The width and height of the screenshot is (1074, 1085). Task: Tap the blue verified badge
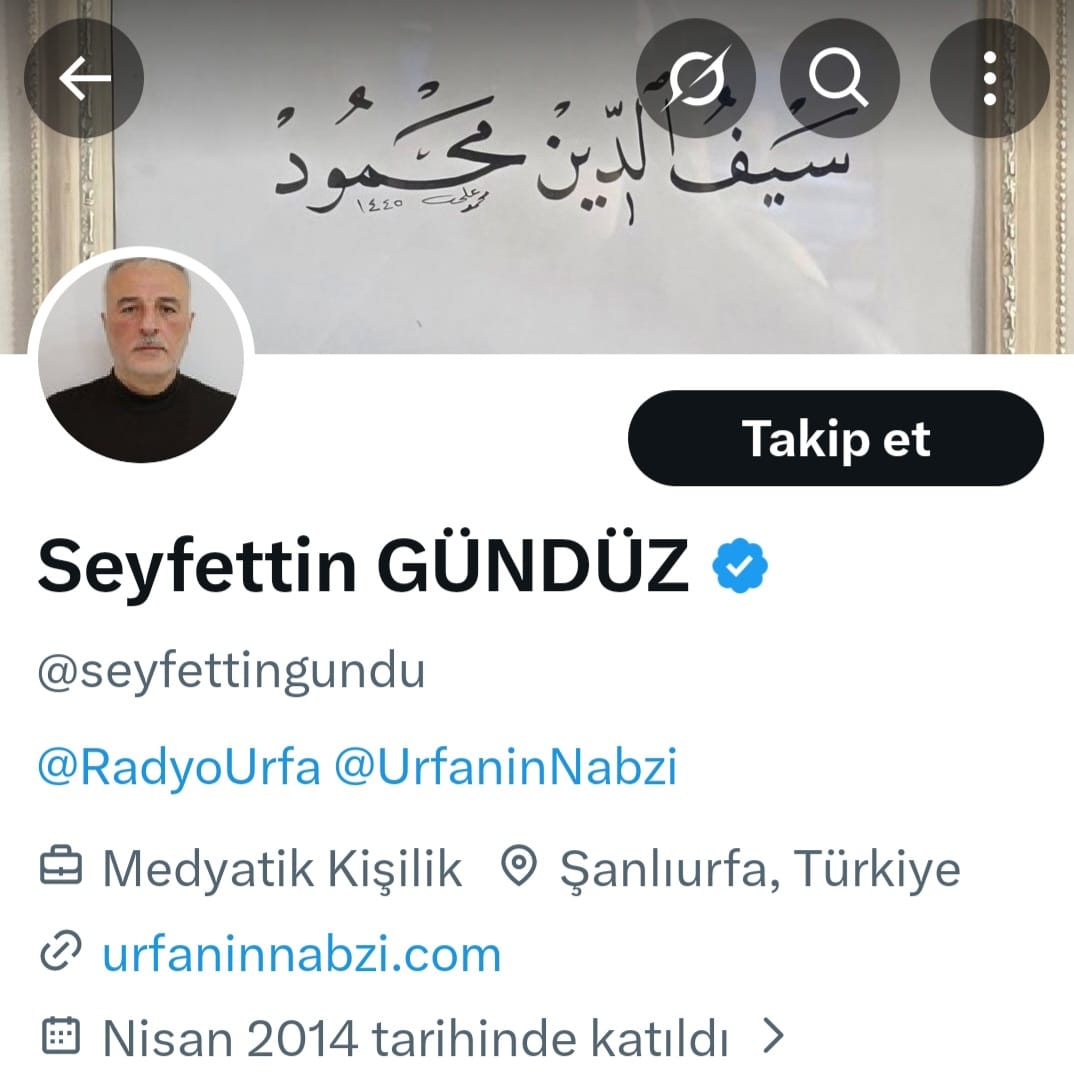[x=740, y=567]
